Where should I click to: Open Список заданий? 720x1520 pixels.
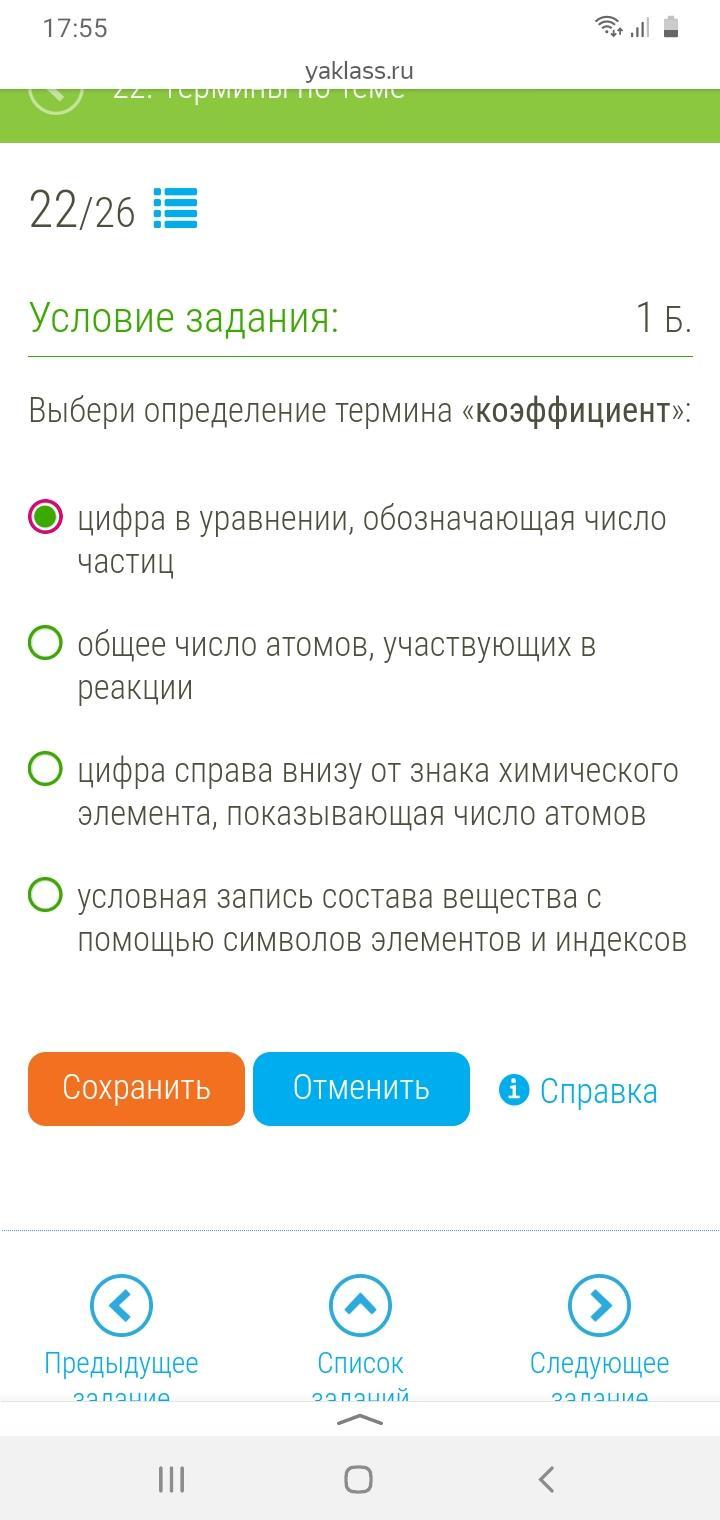pos(360,1337)
